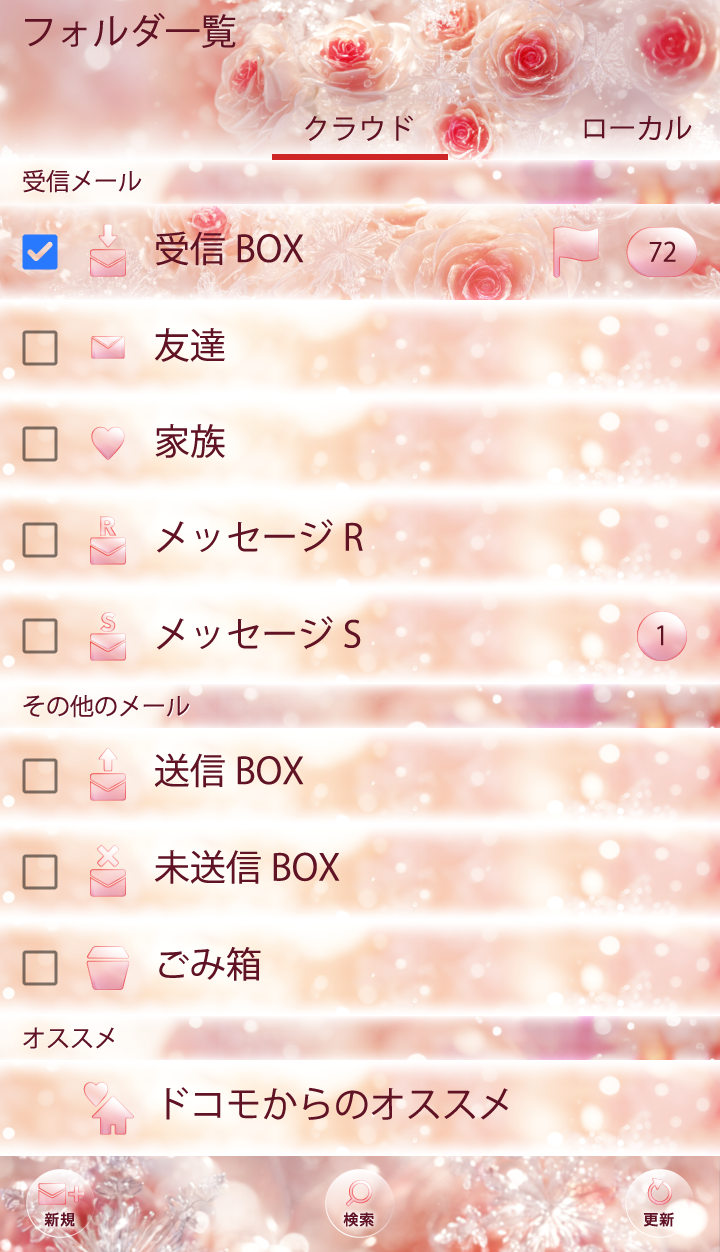
Task: Mark the メッセージS checkbox
Action: 40,635
